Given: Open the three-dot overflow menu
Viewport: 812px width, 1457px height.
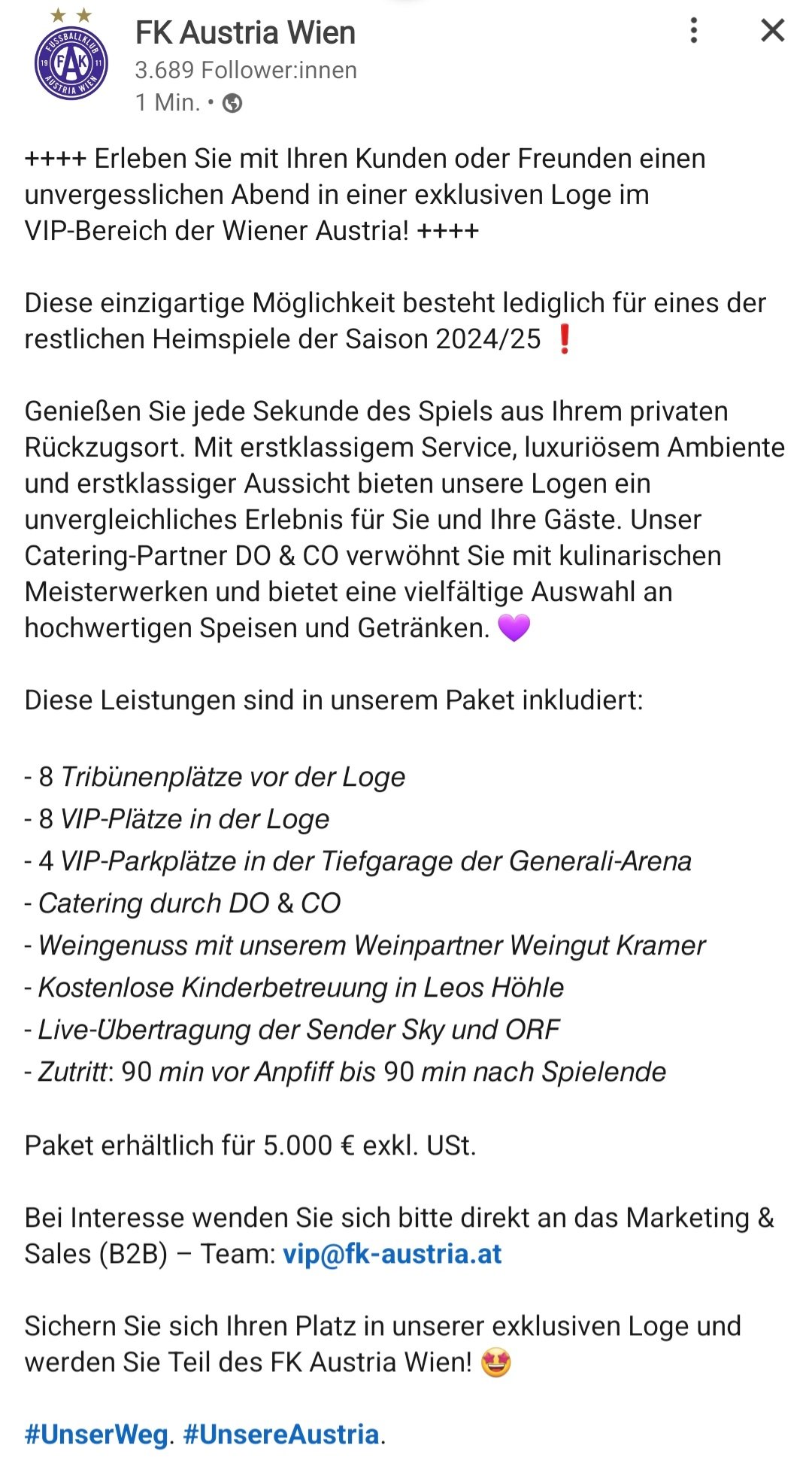Looking at the screenshot, I should pos(694,31).
